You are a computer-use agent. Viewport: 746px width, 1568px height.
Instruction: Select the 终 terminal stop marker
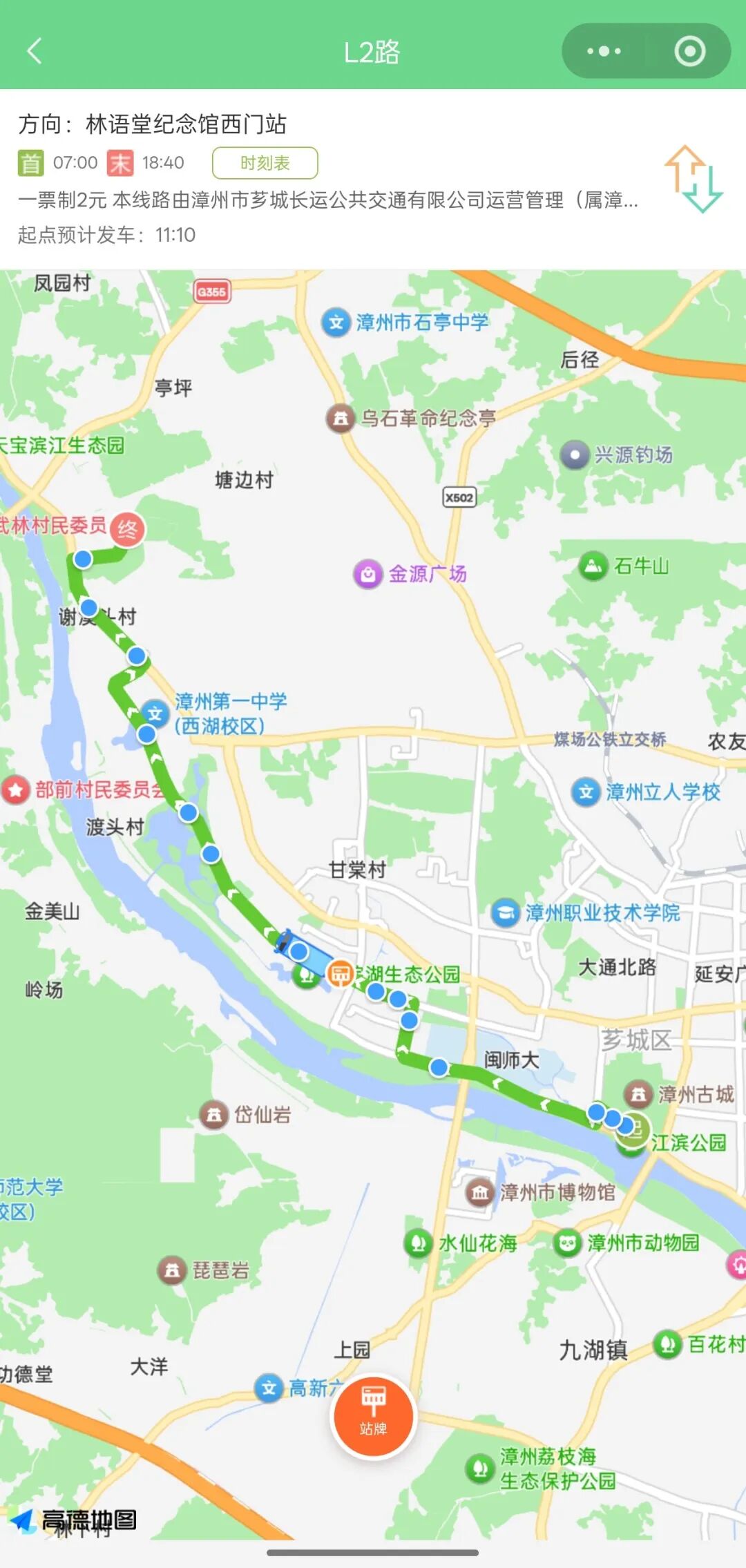click(127, 530)
